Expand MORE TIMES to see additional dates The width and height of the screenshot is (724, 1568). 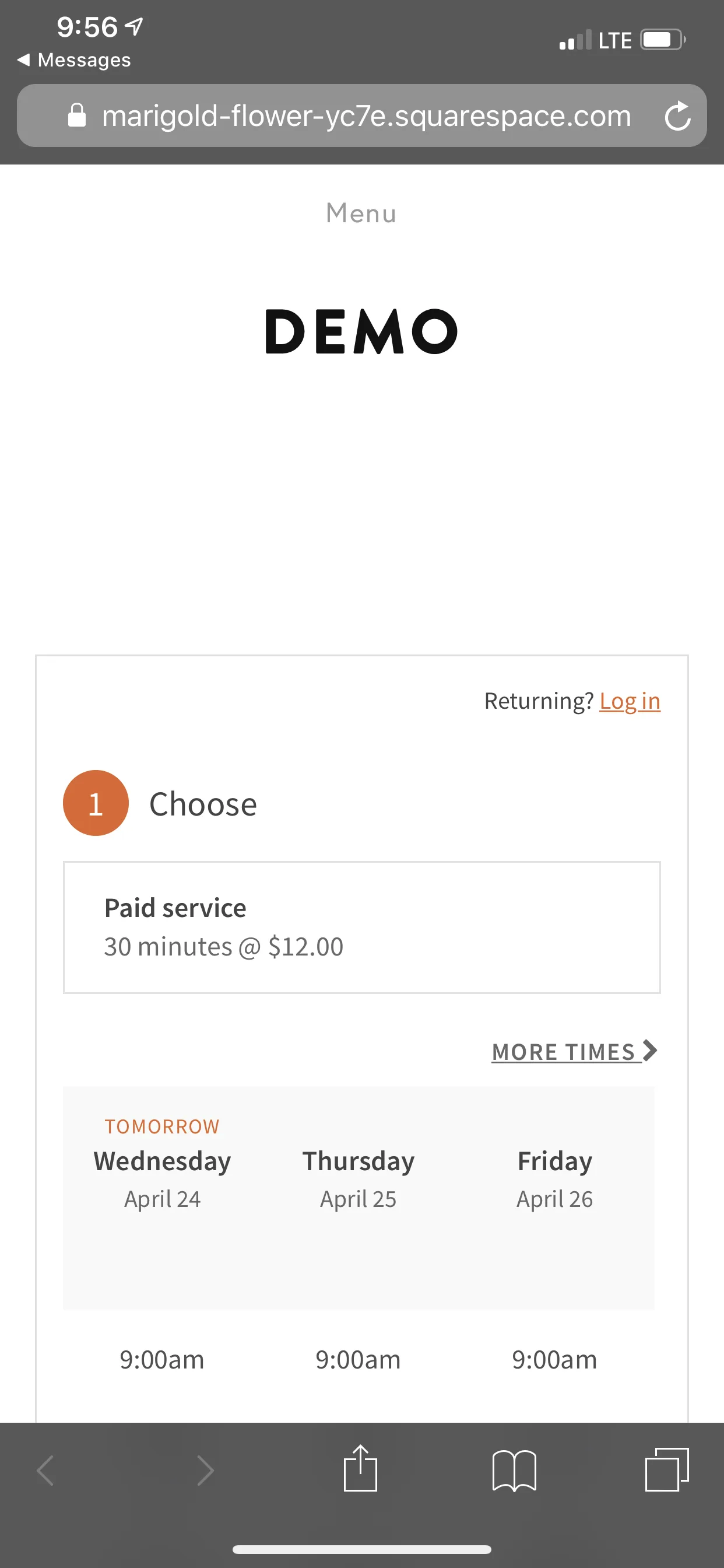(572, 1051)
